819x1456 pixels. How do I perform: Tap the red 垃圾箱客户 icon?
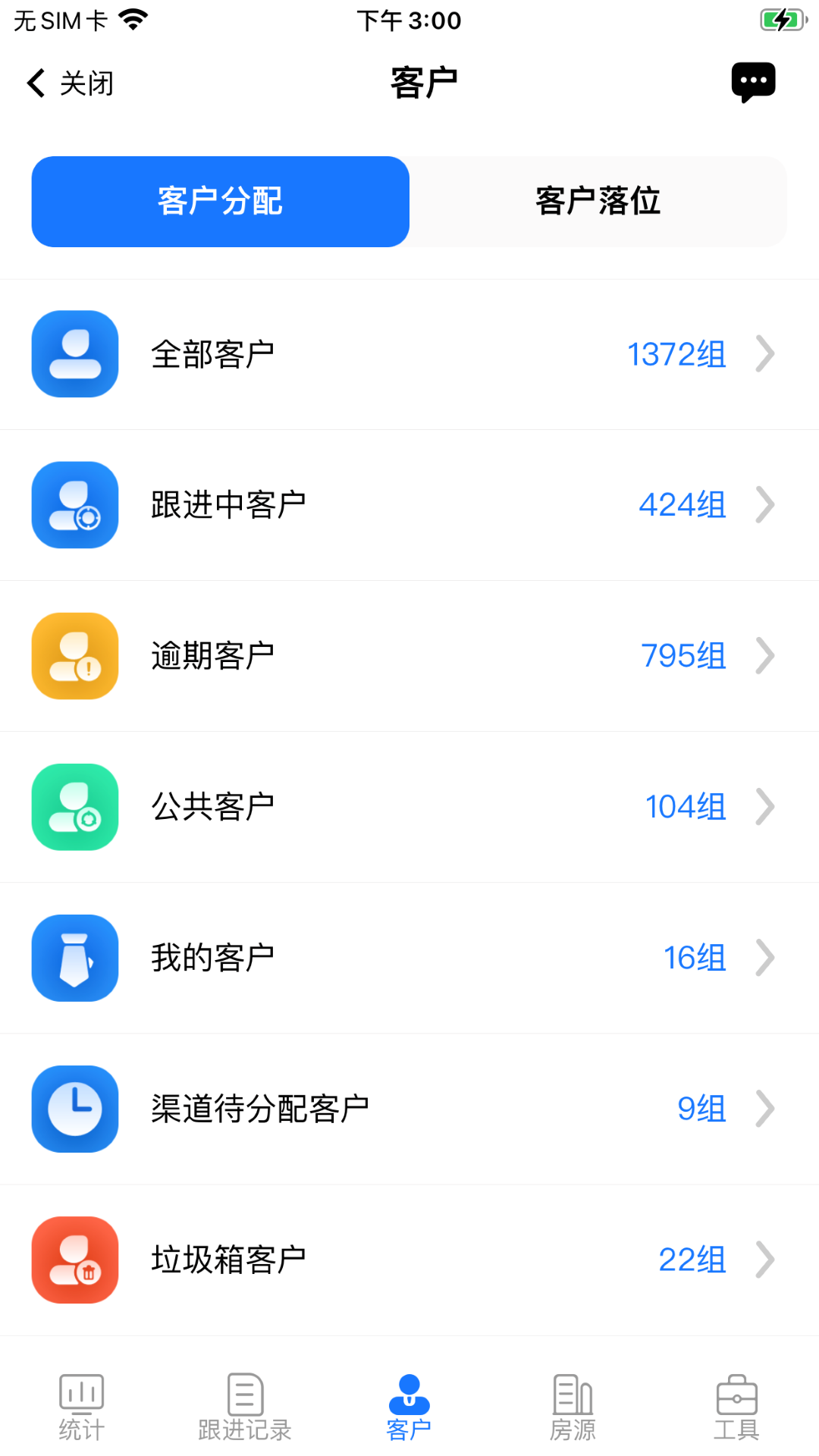pos(74,1260)
